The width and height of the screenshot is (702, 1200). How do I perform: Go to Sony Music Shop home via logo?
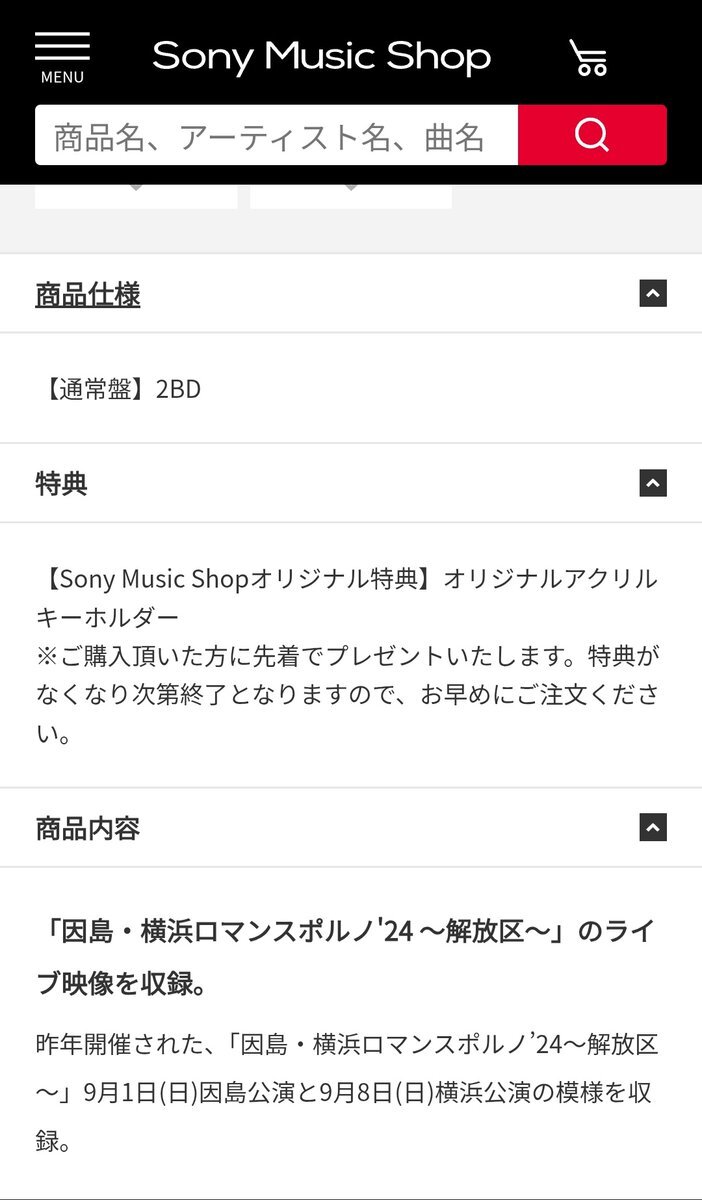pos(321,57)
